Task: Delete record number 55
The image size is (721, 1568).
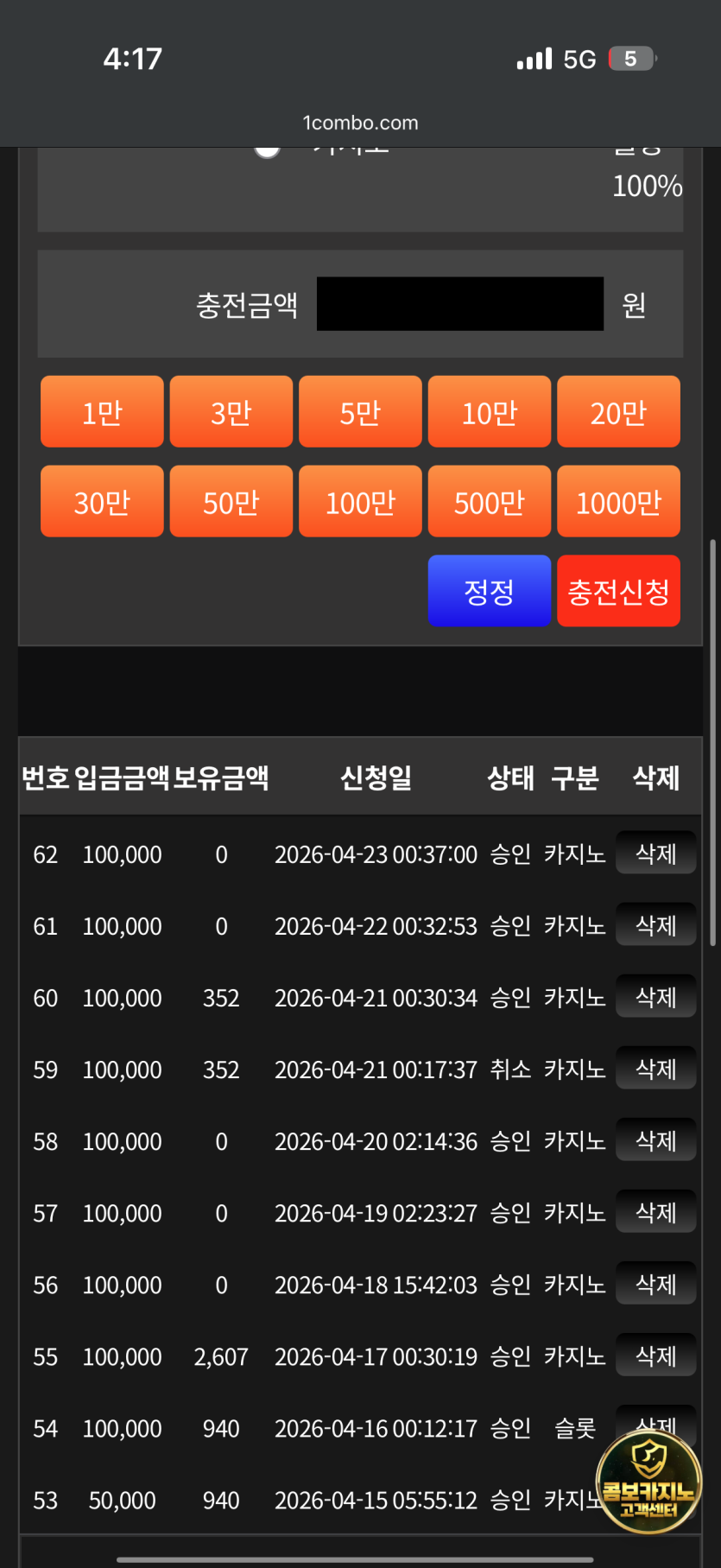Action: (655, 1355)
